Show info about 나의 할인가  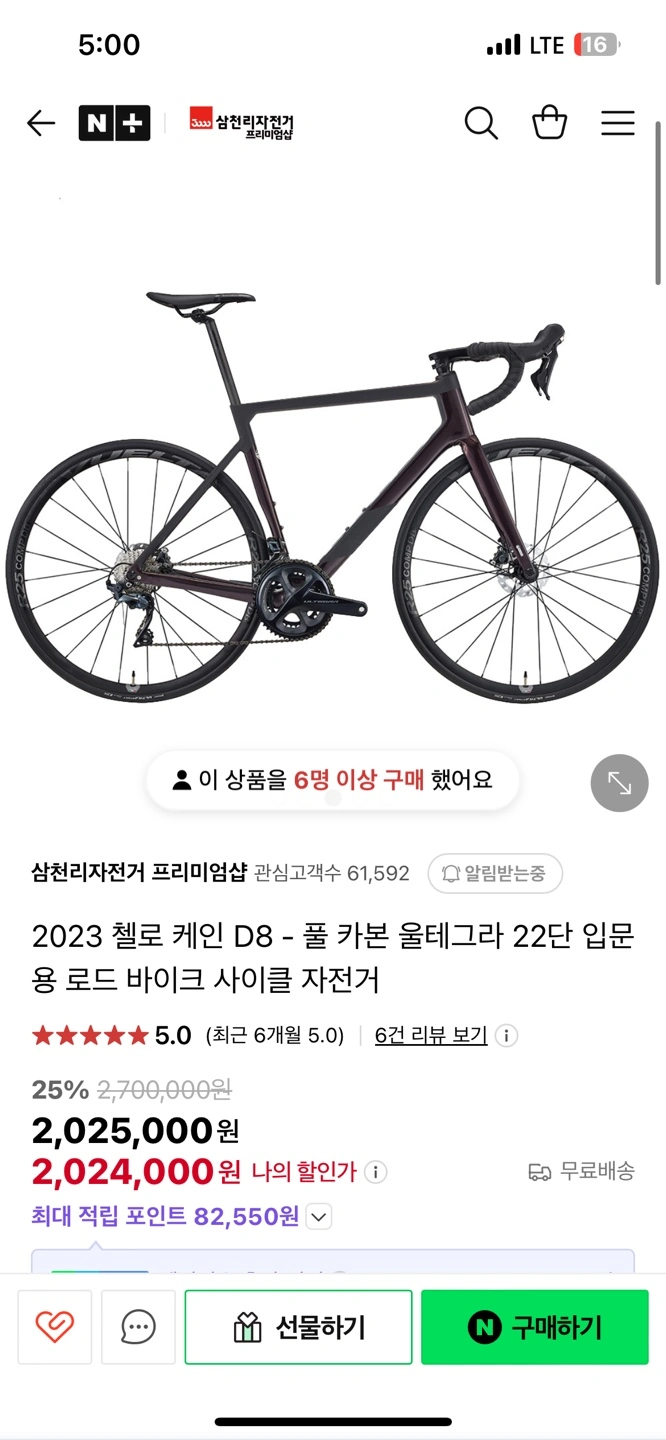376,1171
